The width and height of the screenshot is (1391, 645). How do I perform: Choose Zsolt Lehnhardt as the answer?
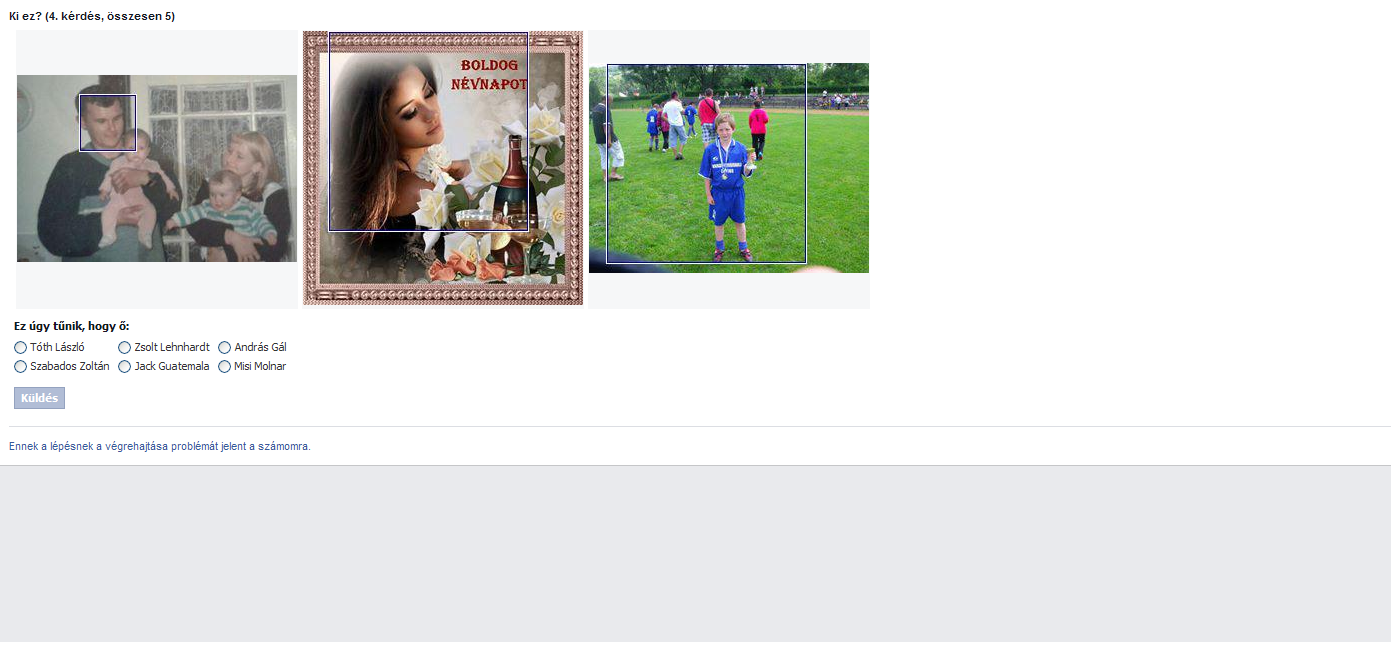[125, 347]
